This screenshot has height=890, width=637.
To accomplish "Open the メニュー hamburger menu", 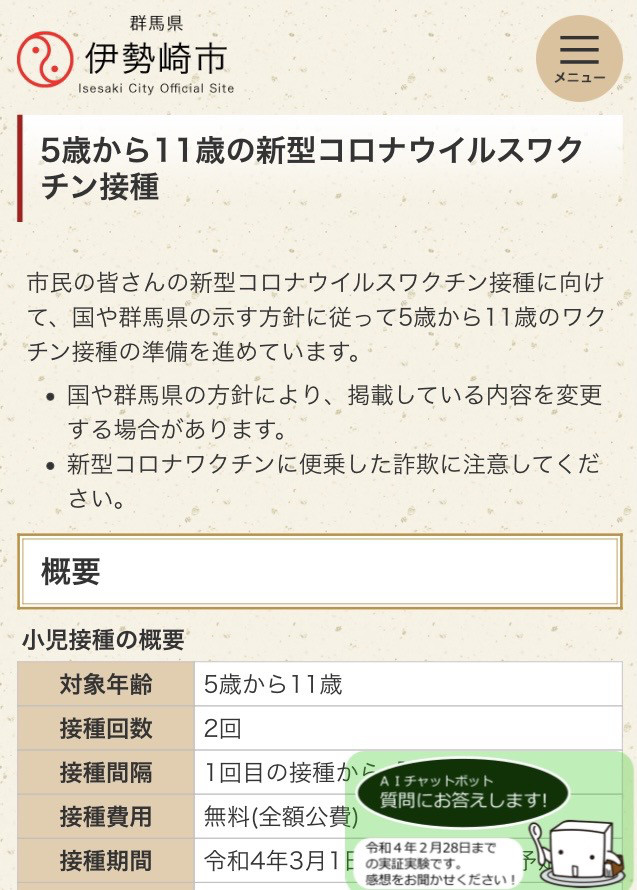I will tap(579, 58).
